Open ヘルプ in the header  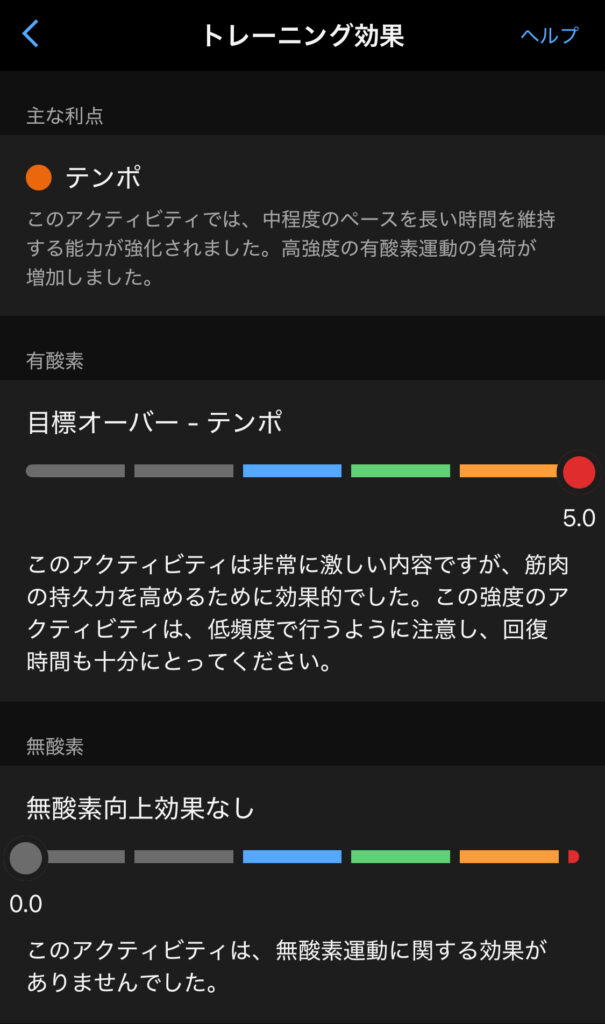(549, 35)
